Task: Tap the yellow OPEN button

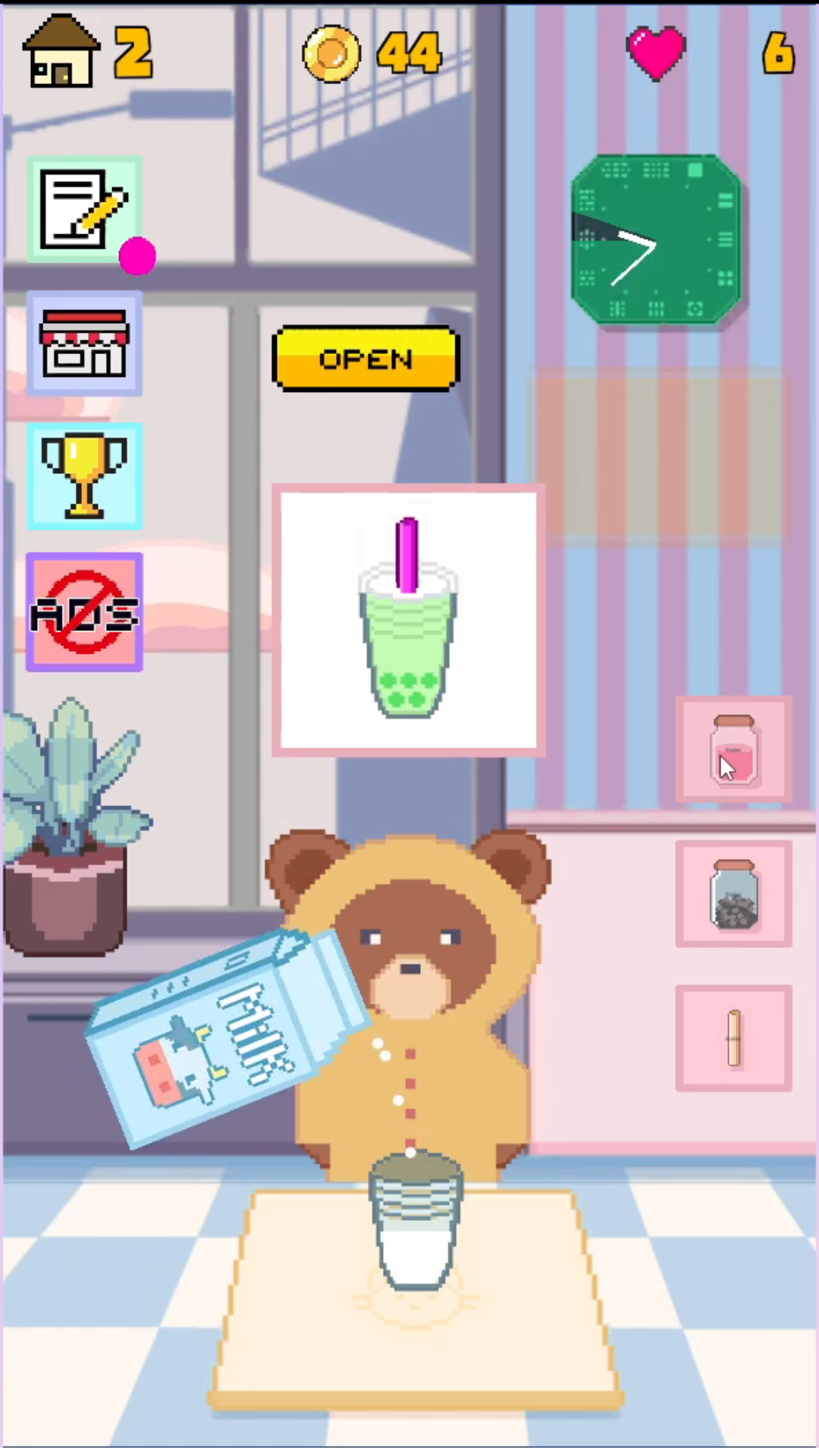Action: (366, 359)
